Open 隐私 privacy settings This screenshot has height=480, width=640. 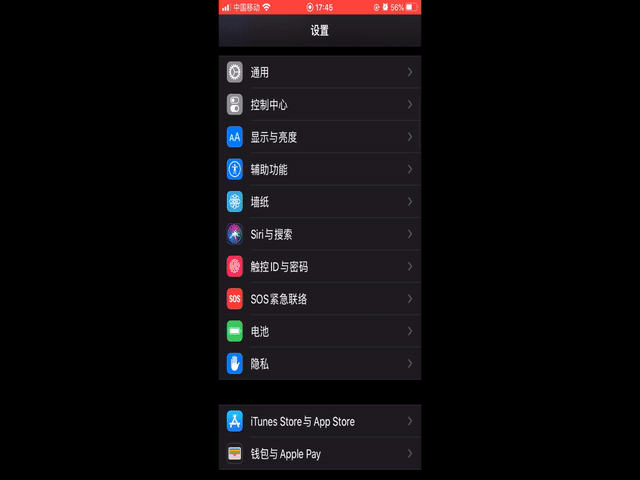tap(319, 364)
